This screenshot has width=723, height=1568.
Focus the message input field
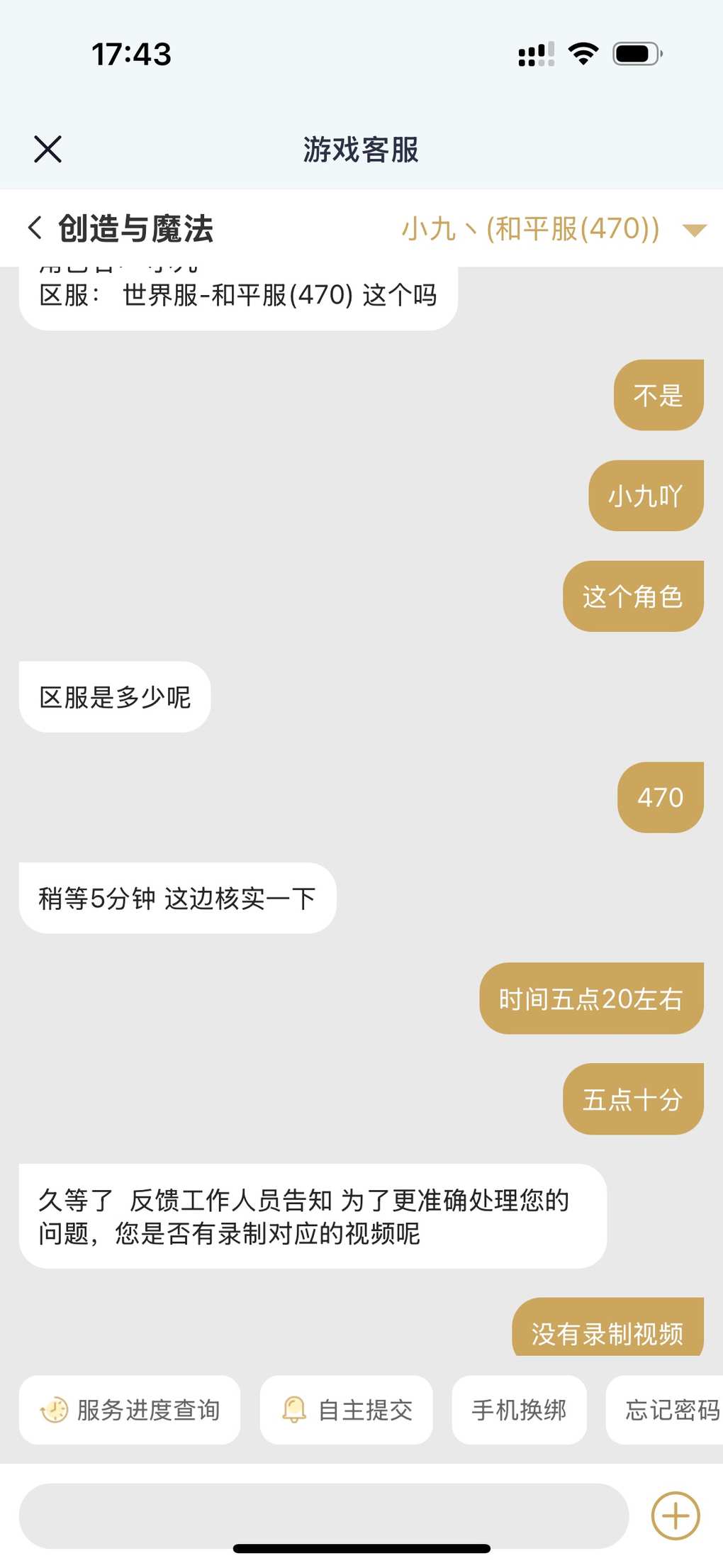(x=324, y=1516)
